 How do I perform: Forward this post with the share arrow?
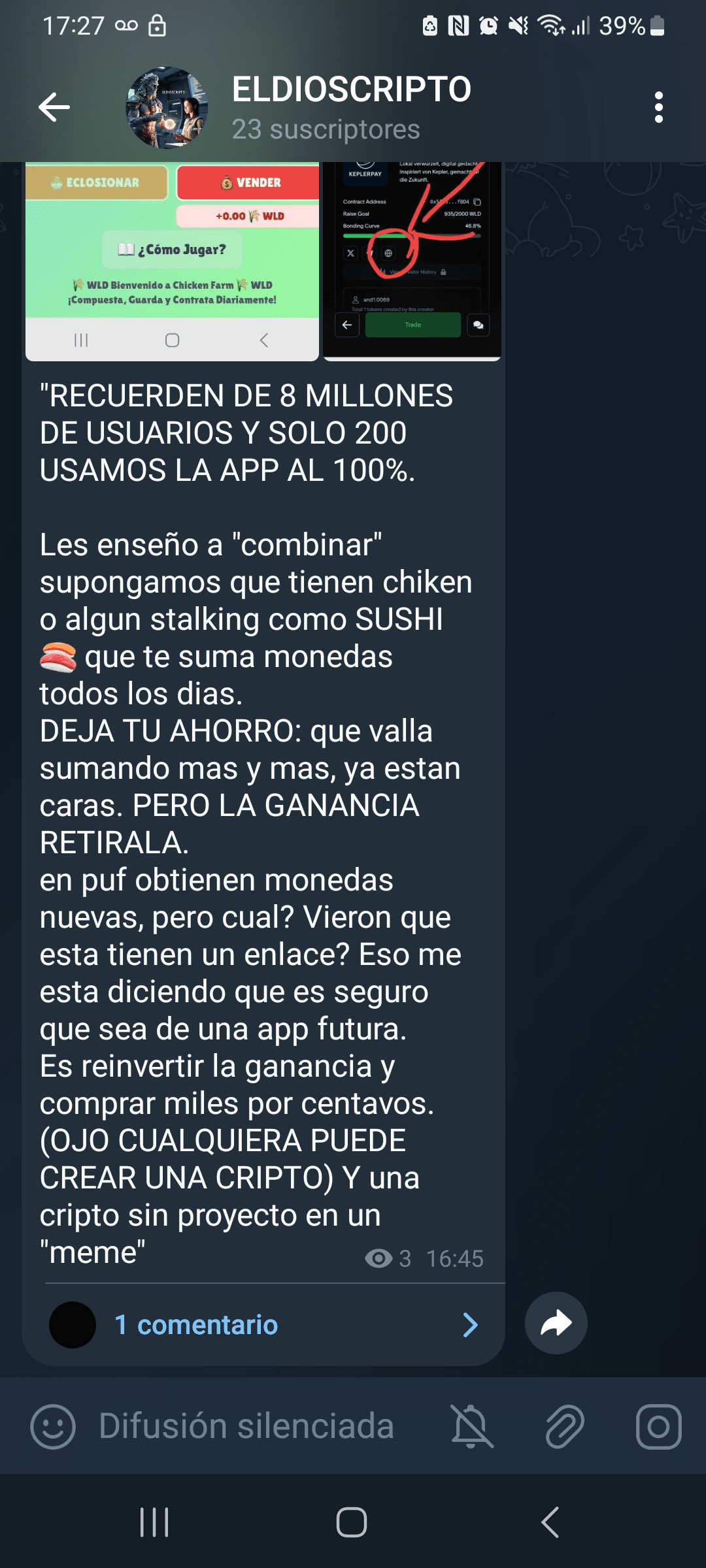[556, 1323]
